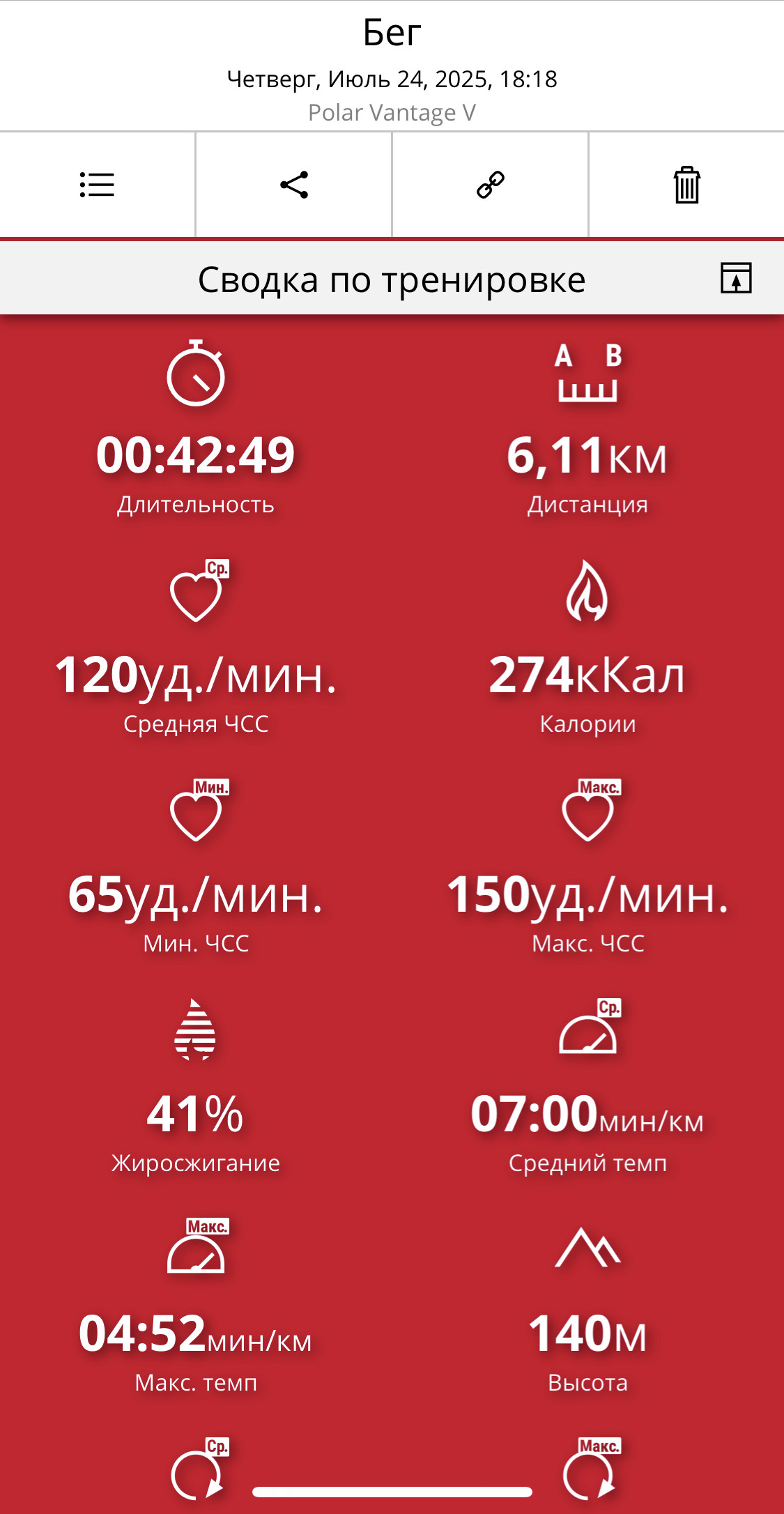Open the list menu icon
Viewport: 784px width, 1514px height.
97,185
